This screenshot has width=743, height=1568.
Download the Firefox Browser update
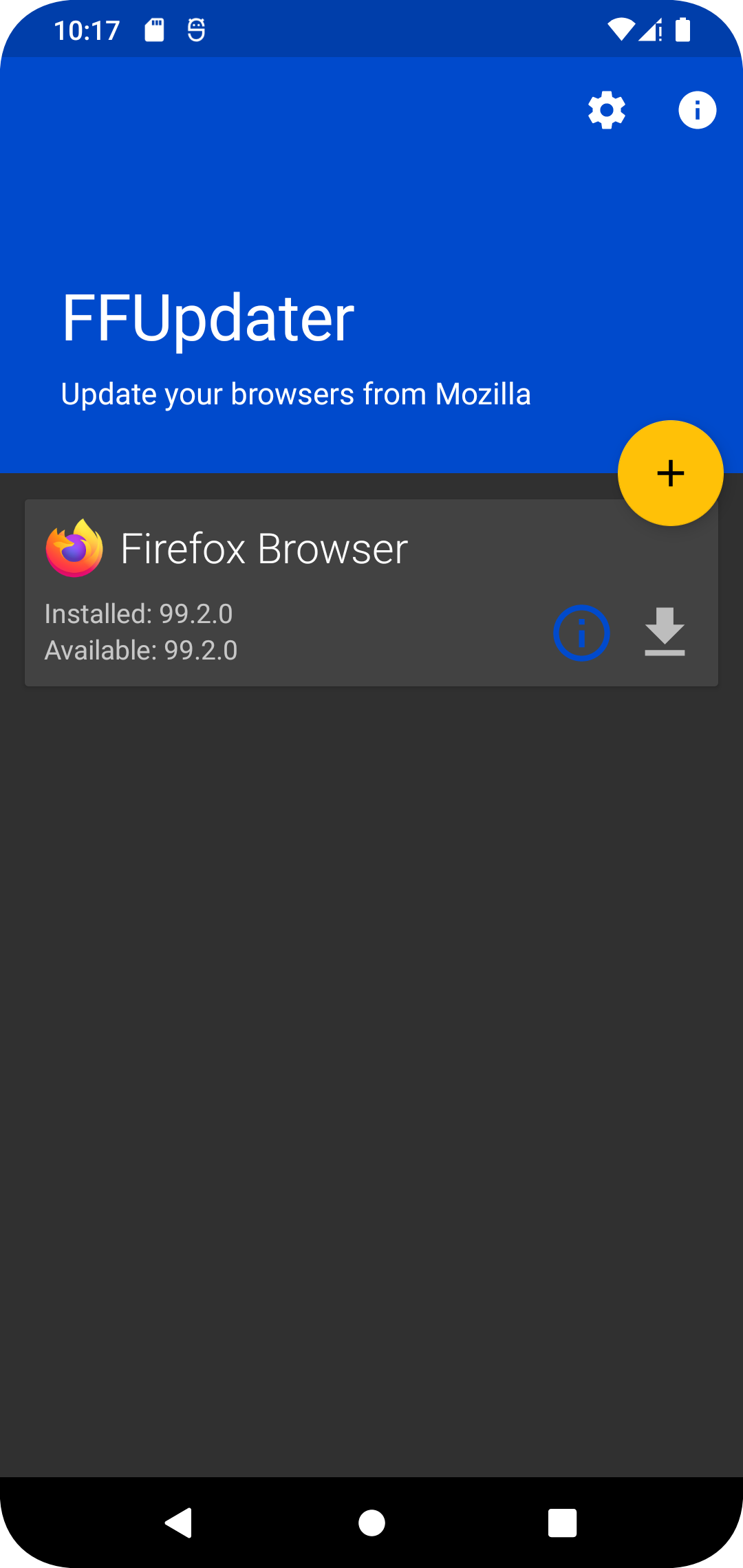pos(665,632)
